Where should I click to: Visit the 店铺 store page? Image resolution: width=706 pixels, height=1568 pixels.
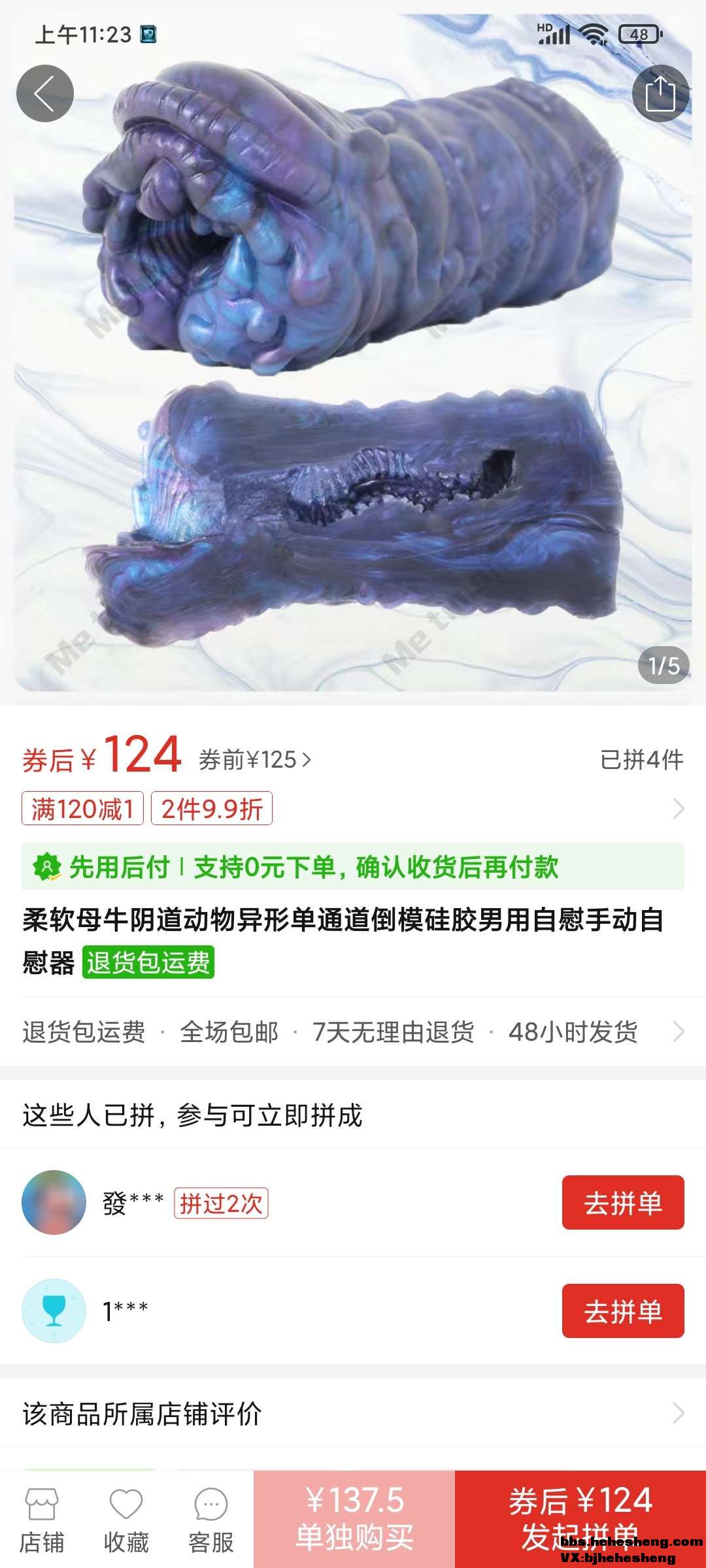[42, 1520]
